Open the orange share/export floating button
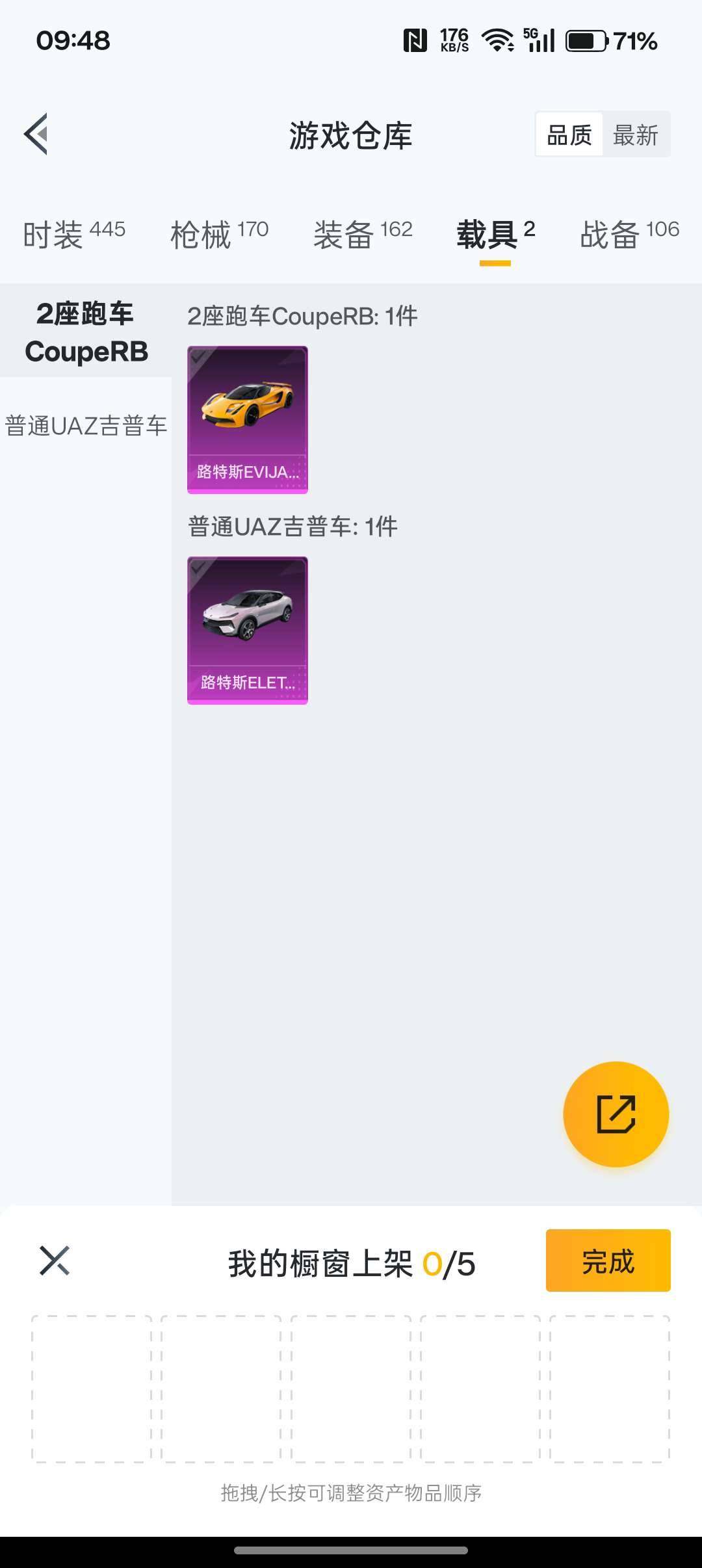The height and width of the screenshot is (1568, 702). 616,1114
